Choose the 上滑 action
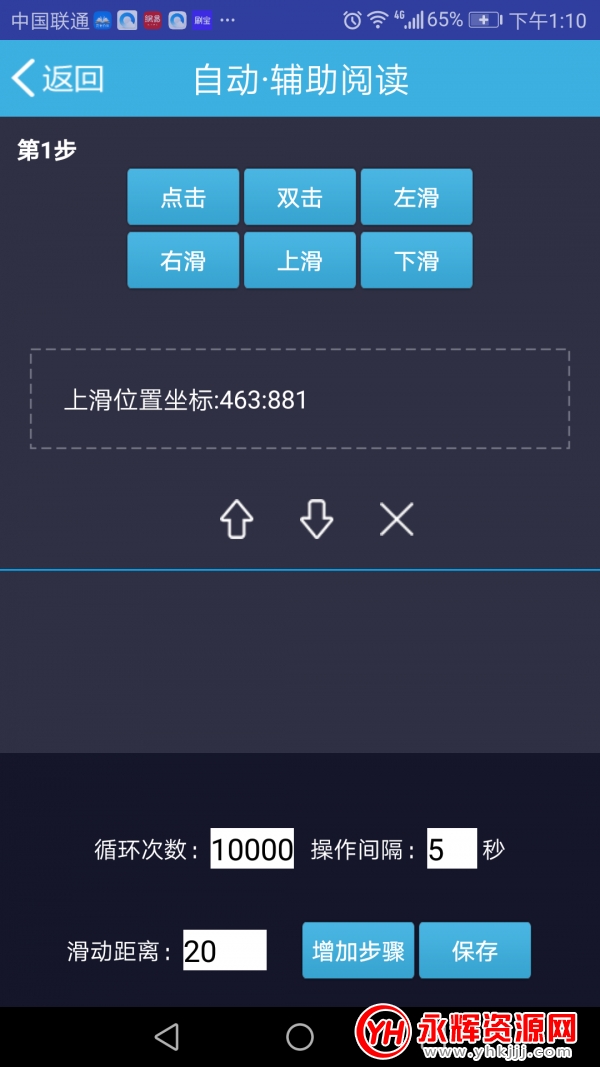The image size is (600, 1067). point(300,260)
